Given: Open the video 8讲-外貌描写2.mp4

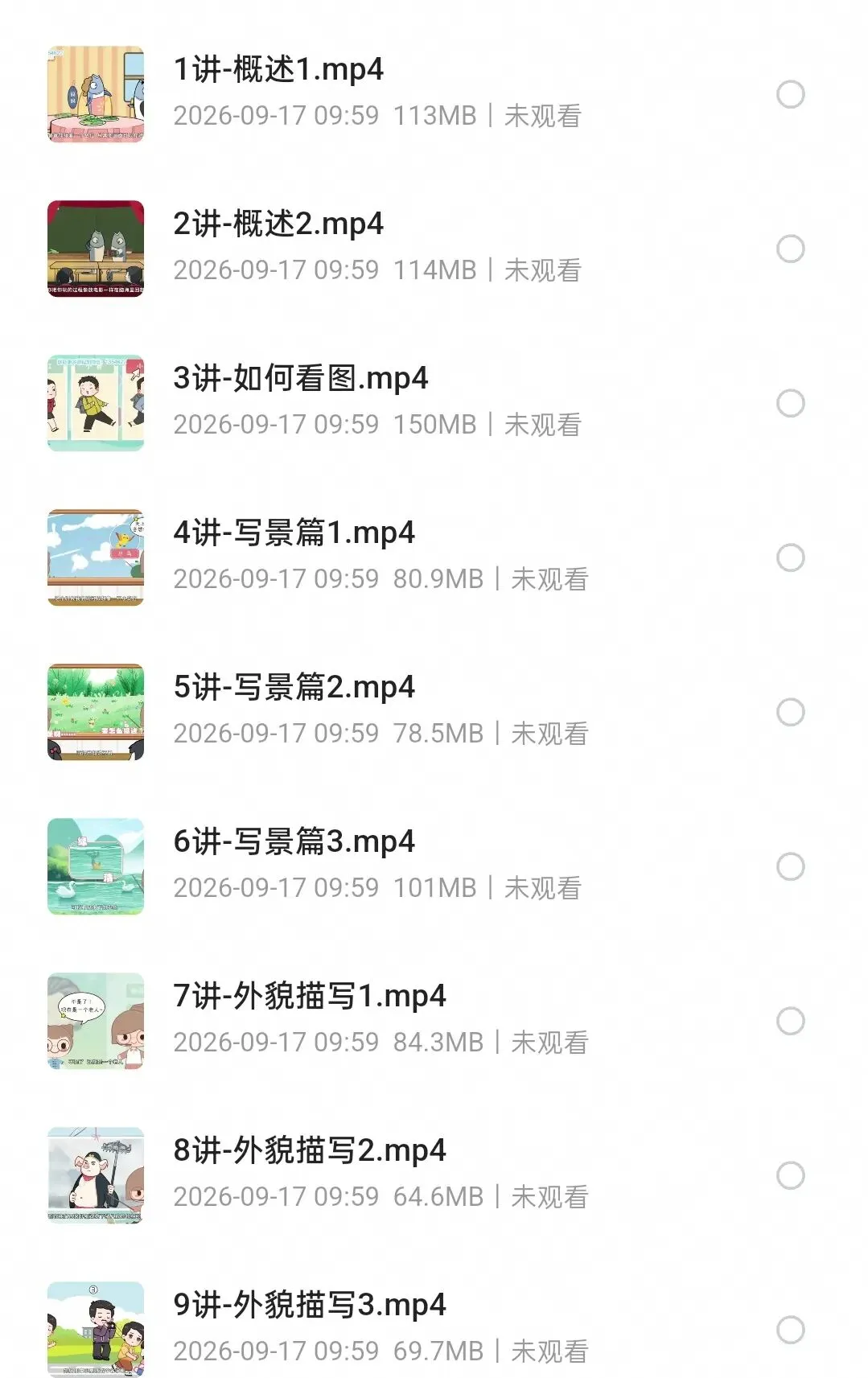Looking at the screenshot, I should 434,1175.
